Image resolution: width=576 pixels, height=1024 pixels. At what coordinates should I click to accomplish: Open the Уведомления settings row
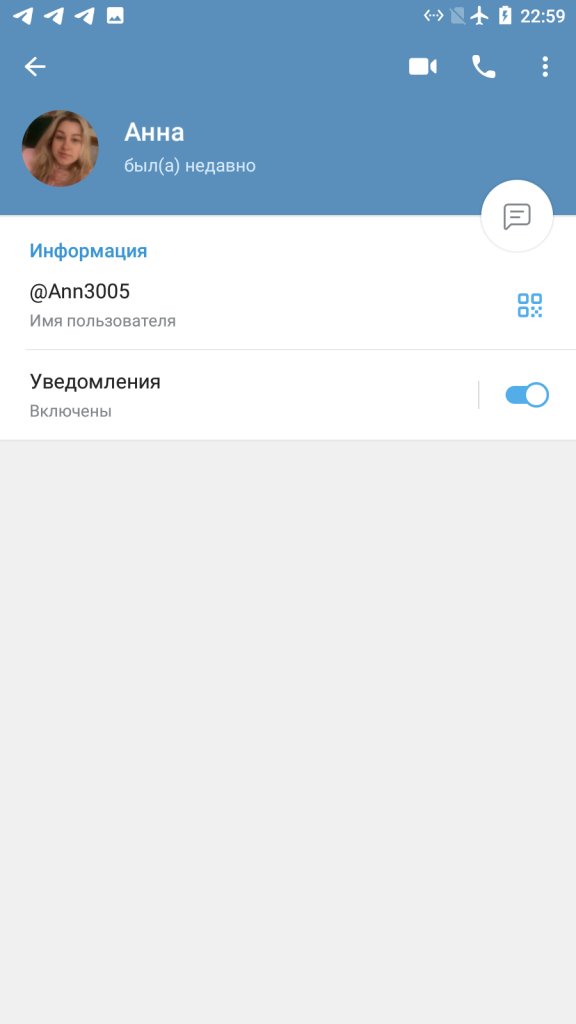(x=238, y=395)
